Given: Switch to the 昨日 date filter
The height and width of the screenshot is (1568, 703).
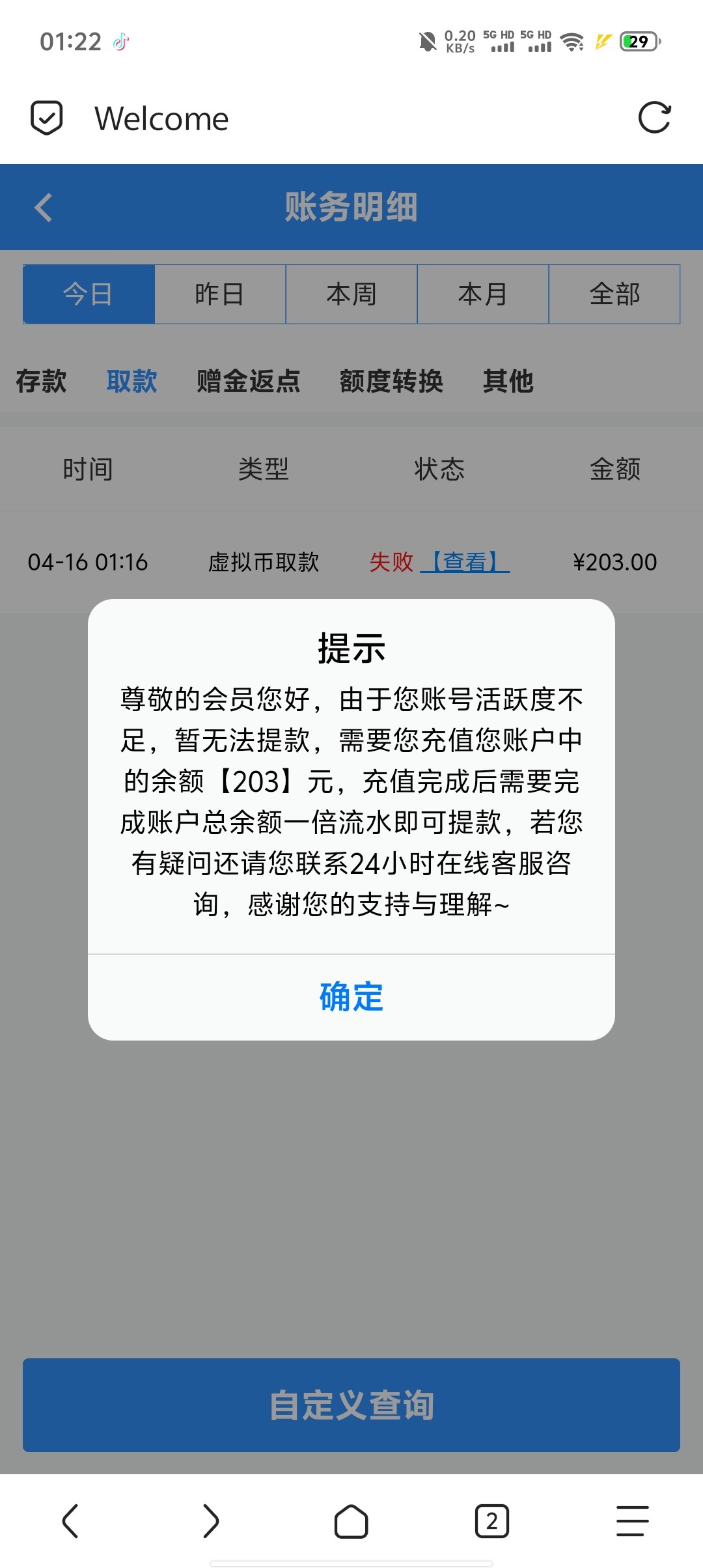Looking at the screenshot, I should click(x=220, y=294).
